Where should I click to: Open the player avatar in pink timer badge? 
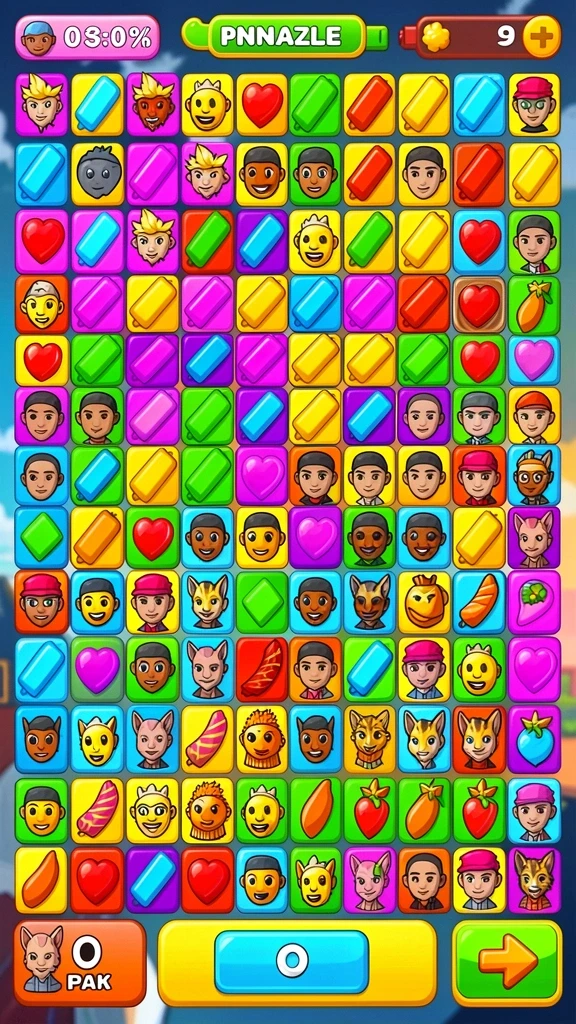tap(38, 38)
